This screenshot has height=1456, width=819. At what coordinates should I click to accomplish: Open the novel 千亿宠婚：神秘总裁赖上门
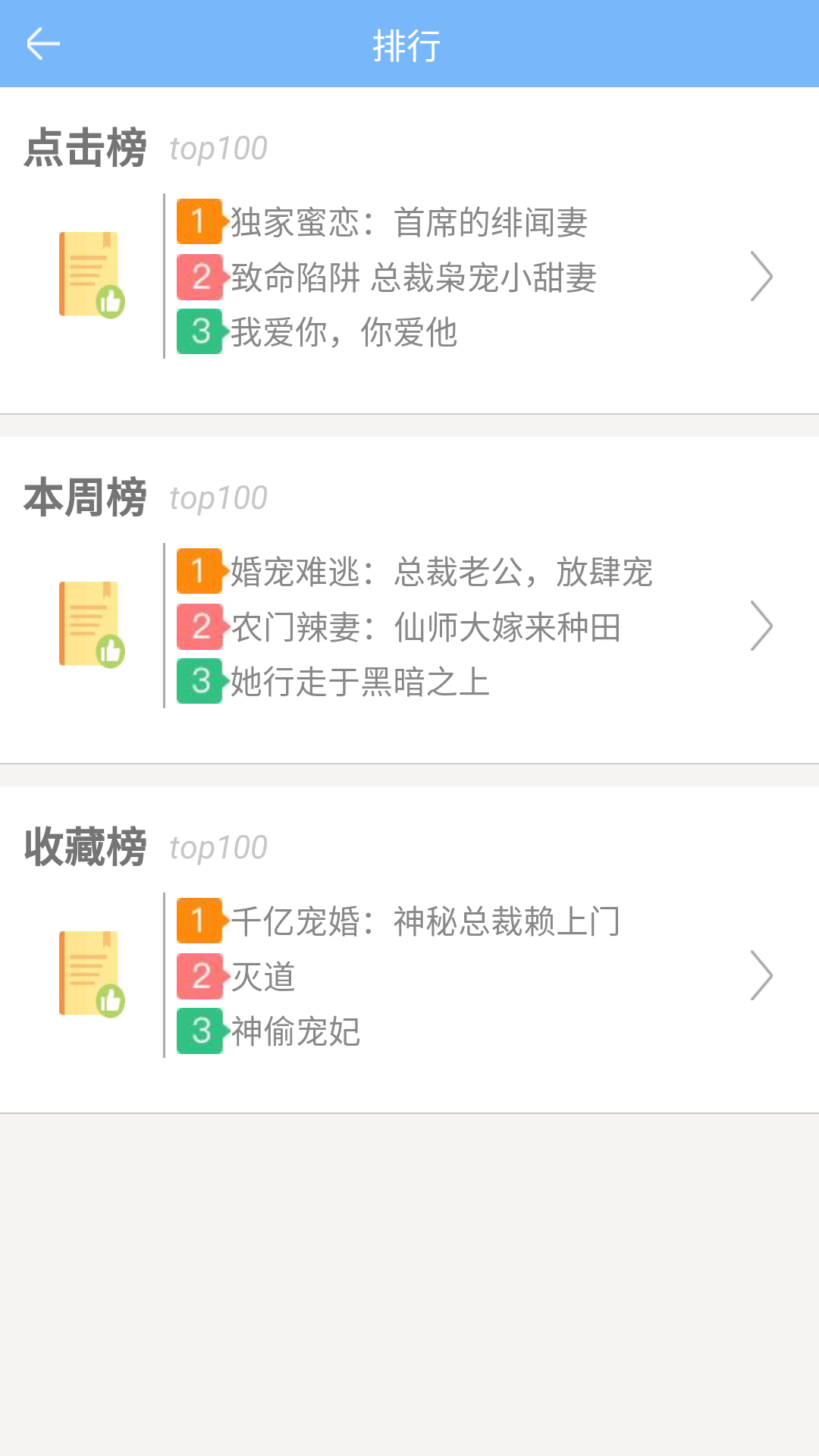[x=425, y=921]
